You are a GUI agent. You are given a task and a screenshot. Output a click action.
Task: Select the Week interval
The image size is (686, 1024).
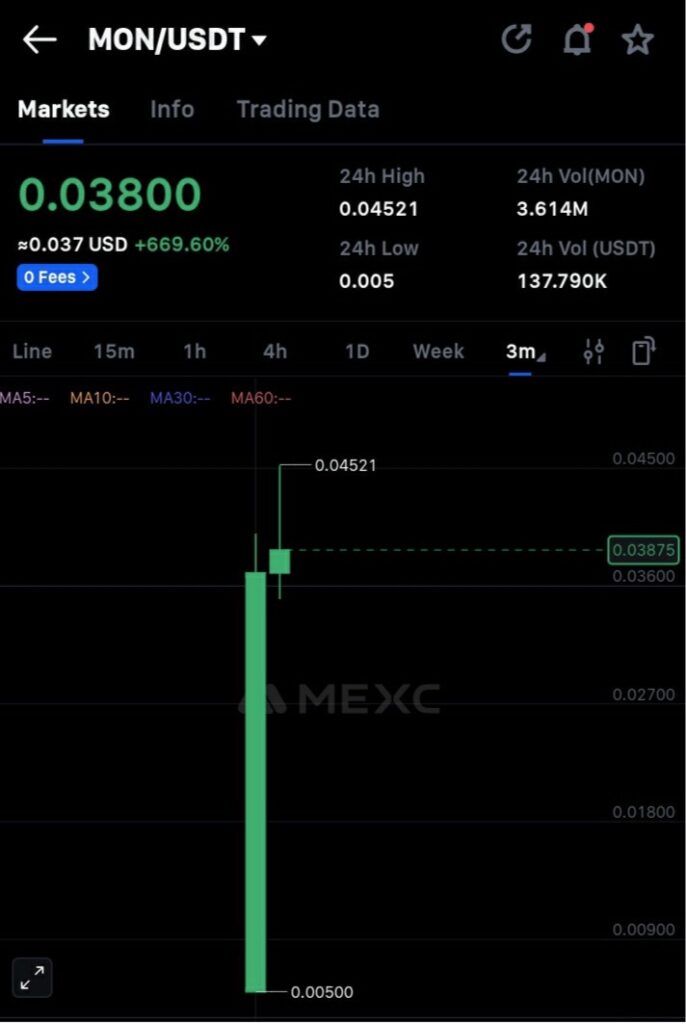438,351
